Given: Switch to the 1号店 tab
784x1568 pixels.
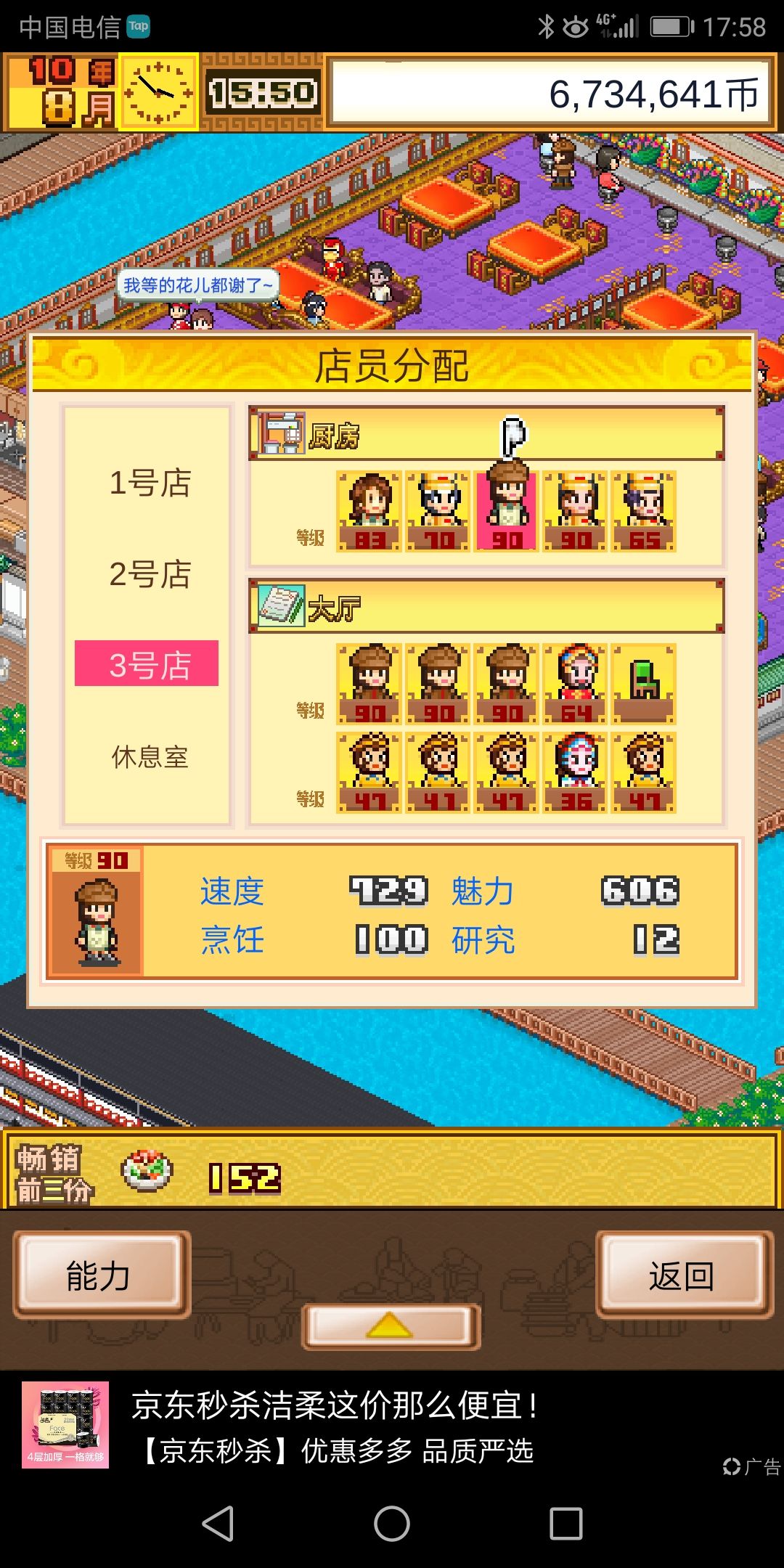Looking at the screenshot, I should click(x=145, y=486).
